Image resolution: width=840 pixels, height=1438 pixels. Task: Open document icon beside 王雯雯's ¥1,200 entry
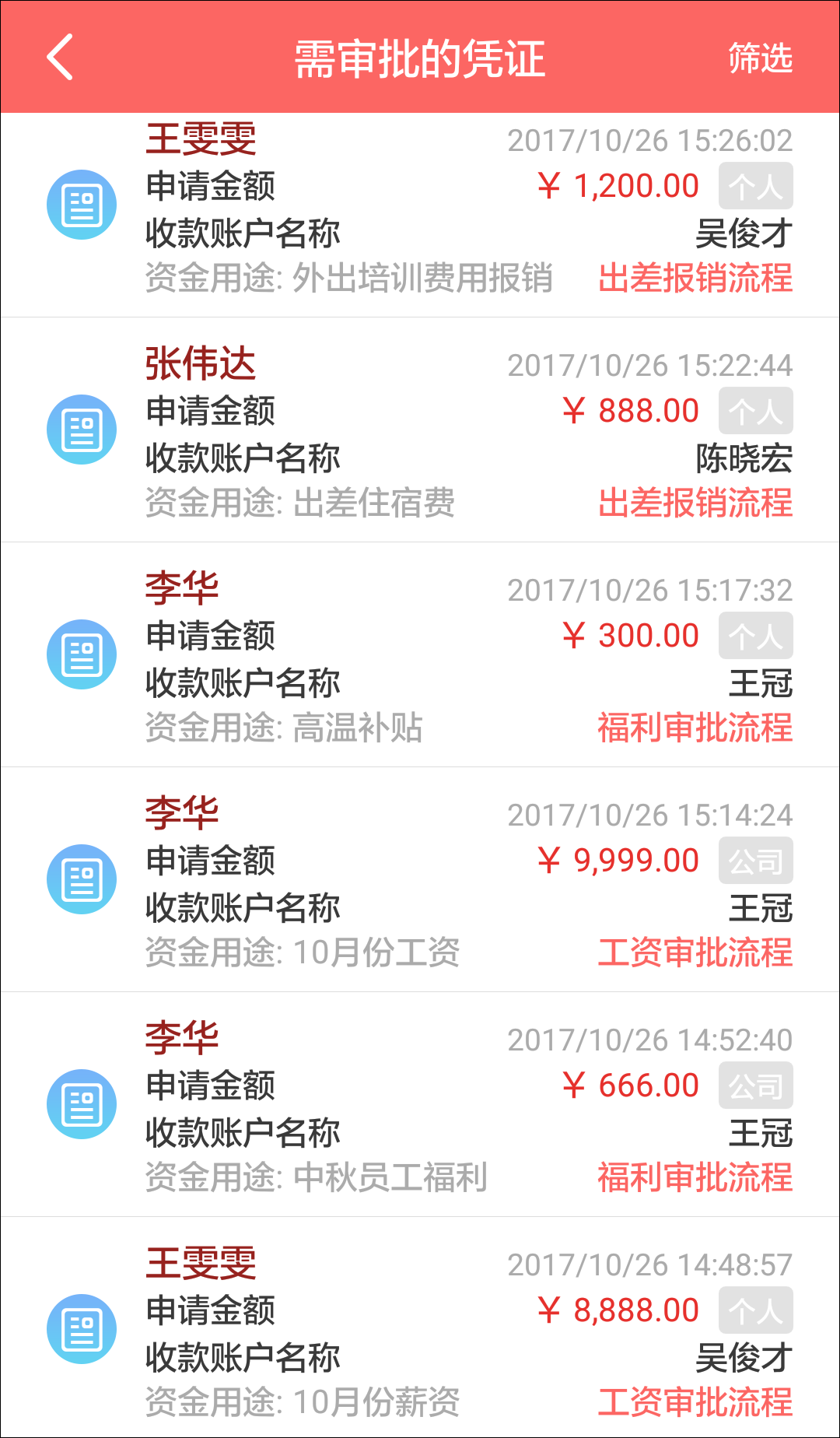[82, 204]
